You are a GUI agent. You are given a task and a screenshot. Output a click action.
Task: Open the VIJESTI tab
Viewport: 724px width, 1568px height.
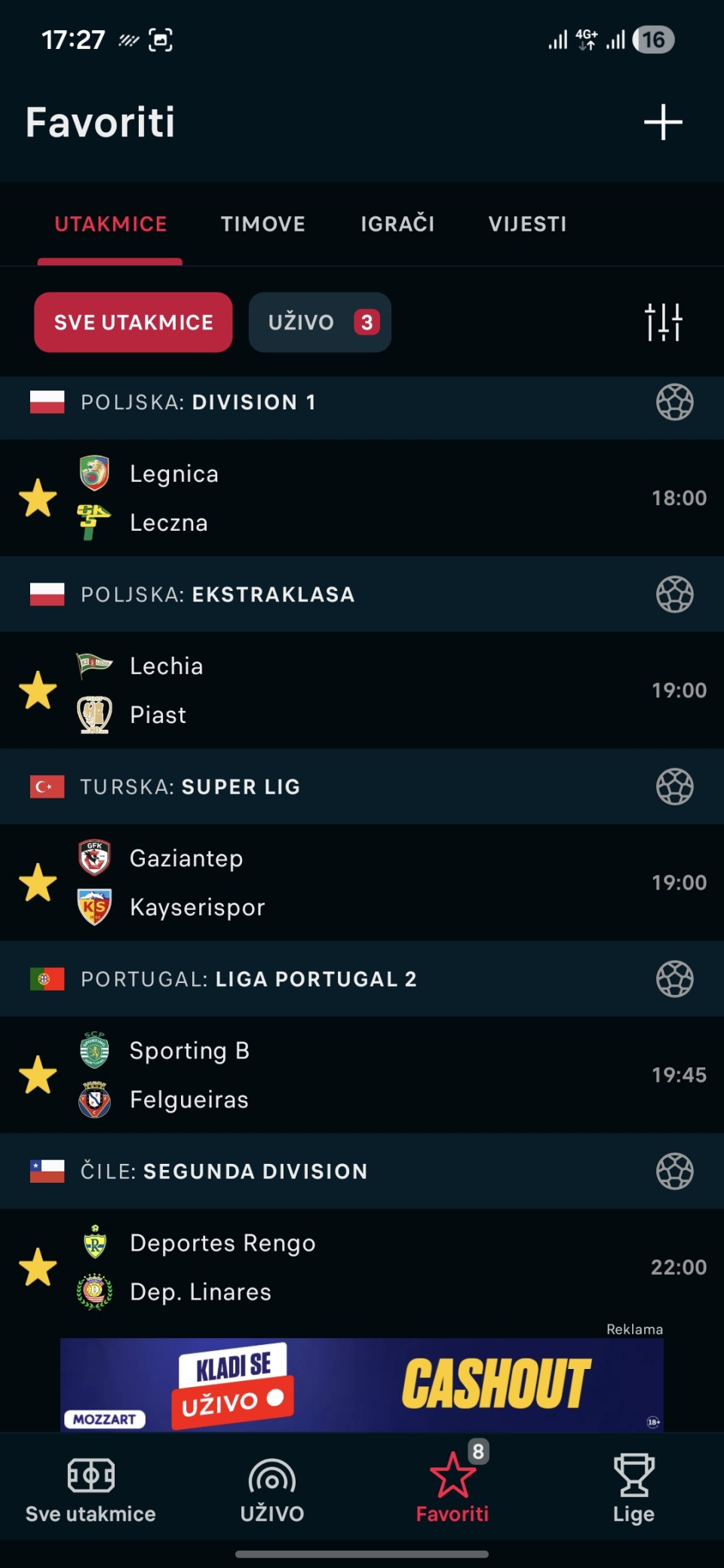(x=527, y=224)
